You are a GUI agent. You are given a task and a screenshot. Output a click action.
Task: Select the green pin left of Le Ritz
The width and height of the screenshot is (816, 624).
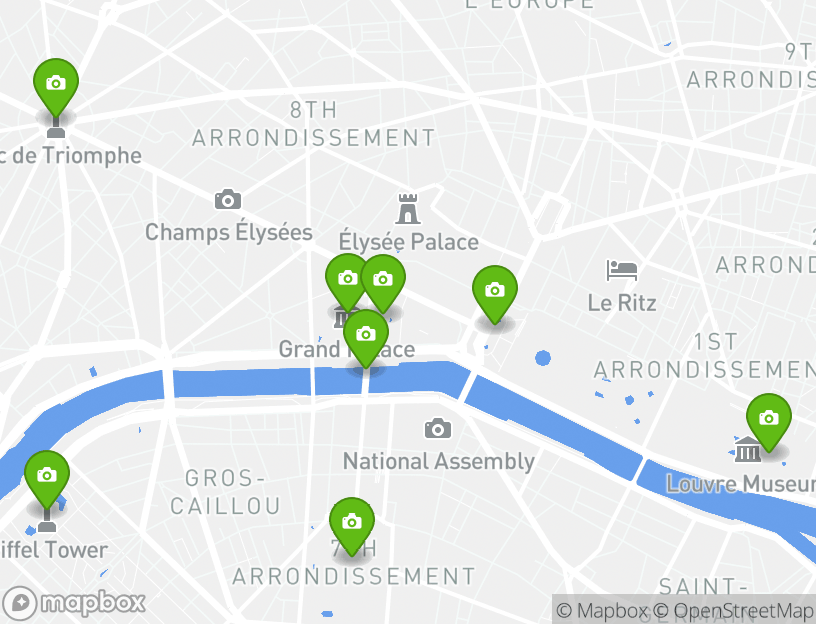pos(494,291)
